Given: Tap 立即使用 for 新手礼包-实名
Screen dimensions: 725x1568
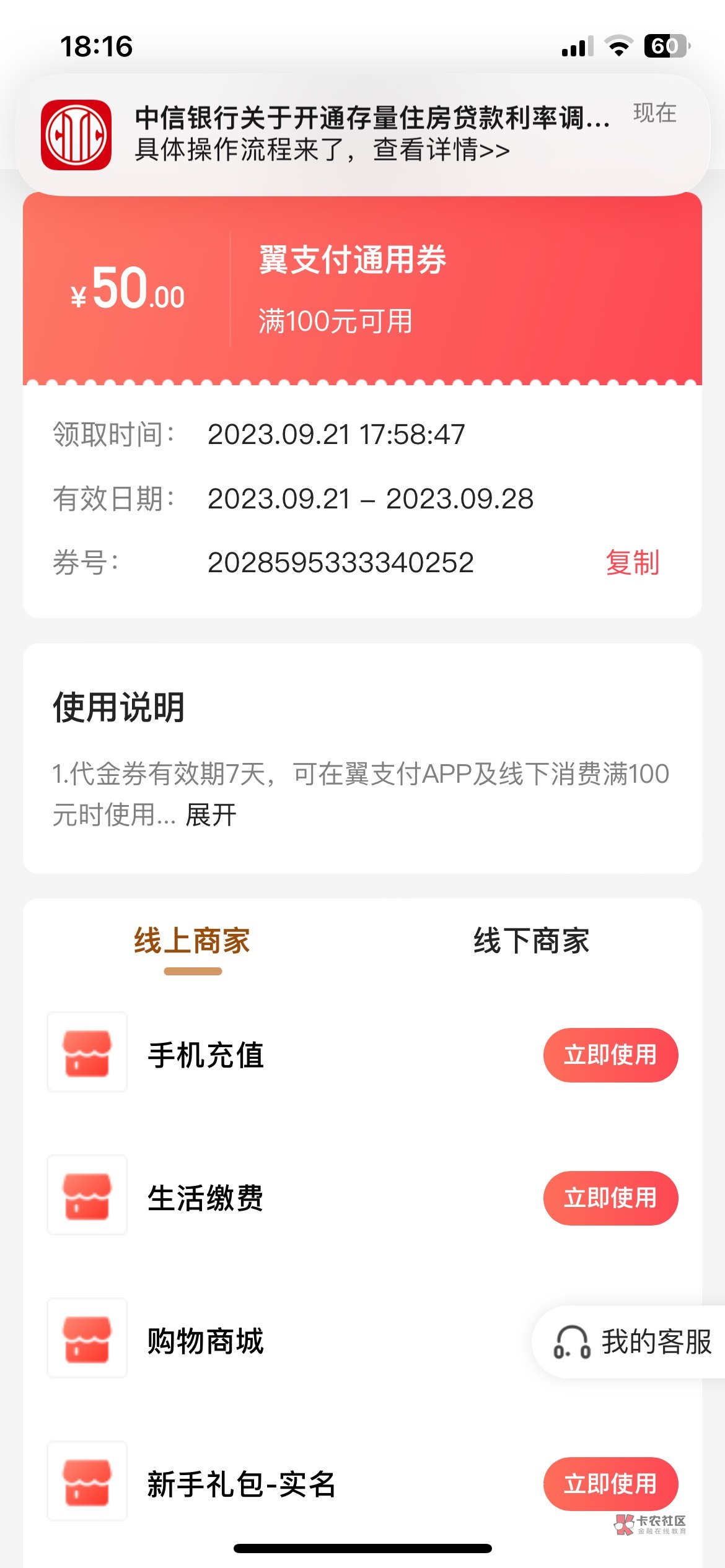Looking at the screenshot, I should click(x=610, y=1484).
